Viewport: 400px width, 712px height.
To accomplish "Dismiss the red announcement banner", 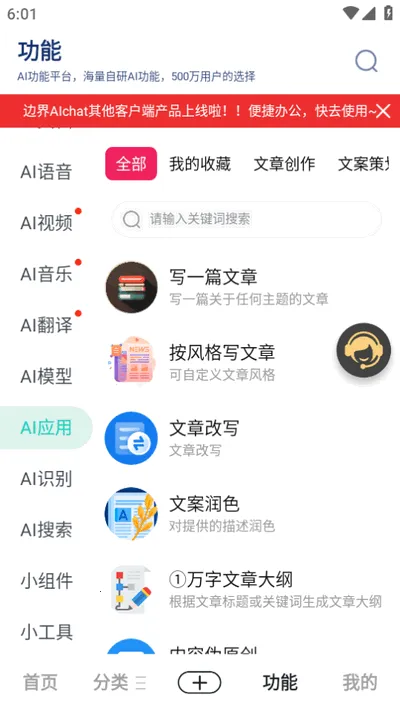I will coord(383,111).
